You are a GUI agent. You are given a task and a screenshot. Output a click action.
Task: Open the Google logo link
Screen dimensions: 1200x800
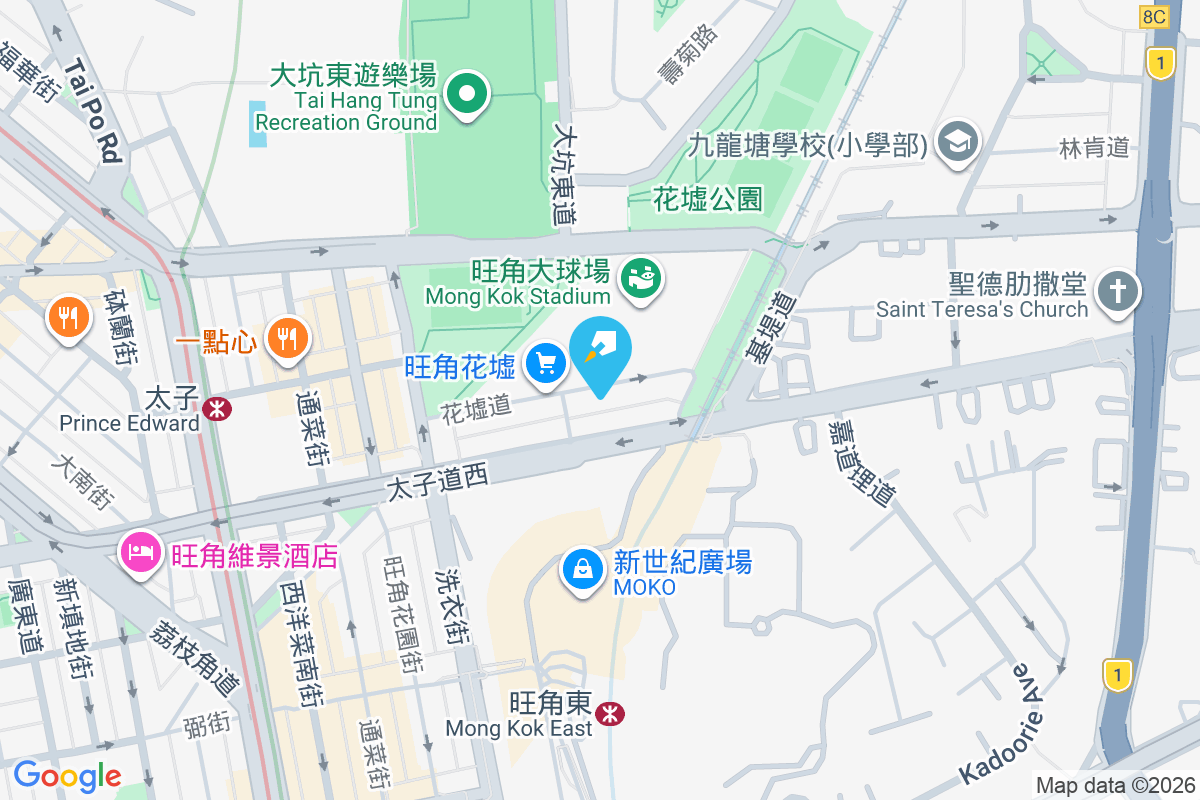(66, 775)
